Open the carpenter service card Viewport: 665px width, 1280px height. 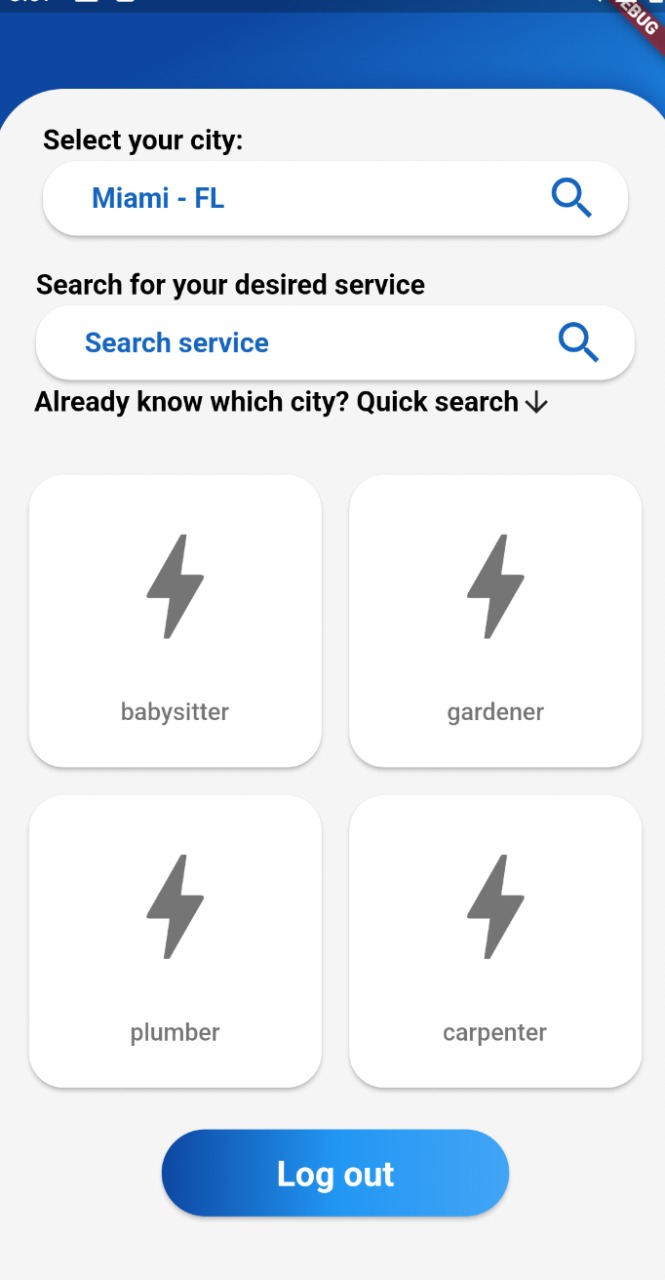pos(495,941)
